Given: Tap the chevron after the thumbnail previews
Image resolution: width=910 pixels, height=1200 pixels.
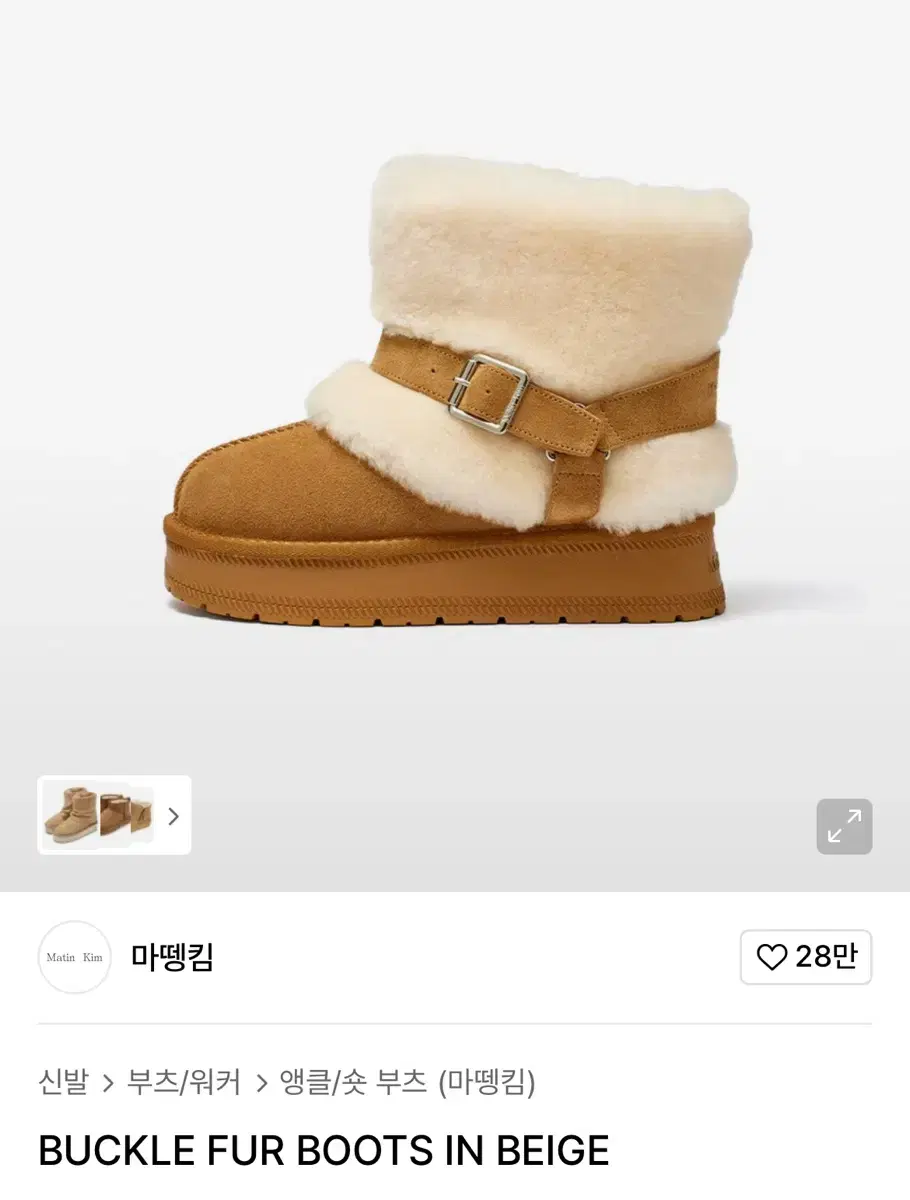Looking at the screenshot, I should 172,816.
